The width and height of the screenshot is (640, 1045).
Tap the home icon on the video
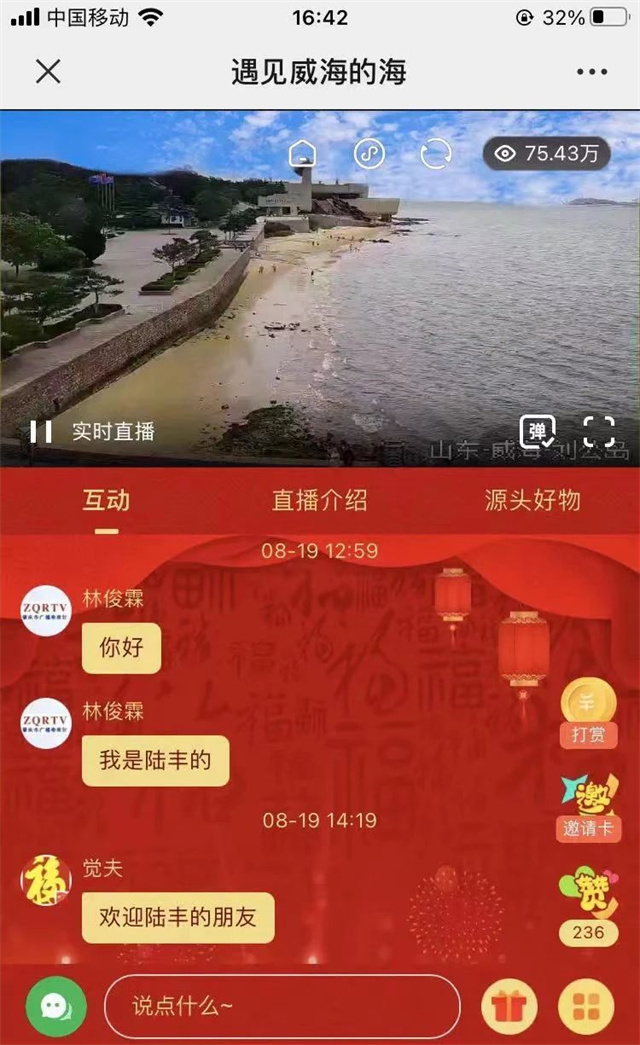[302, 153]
